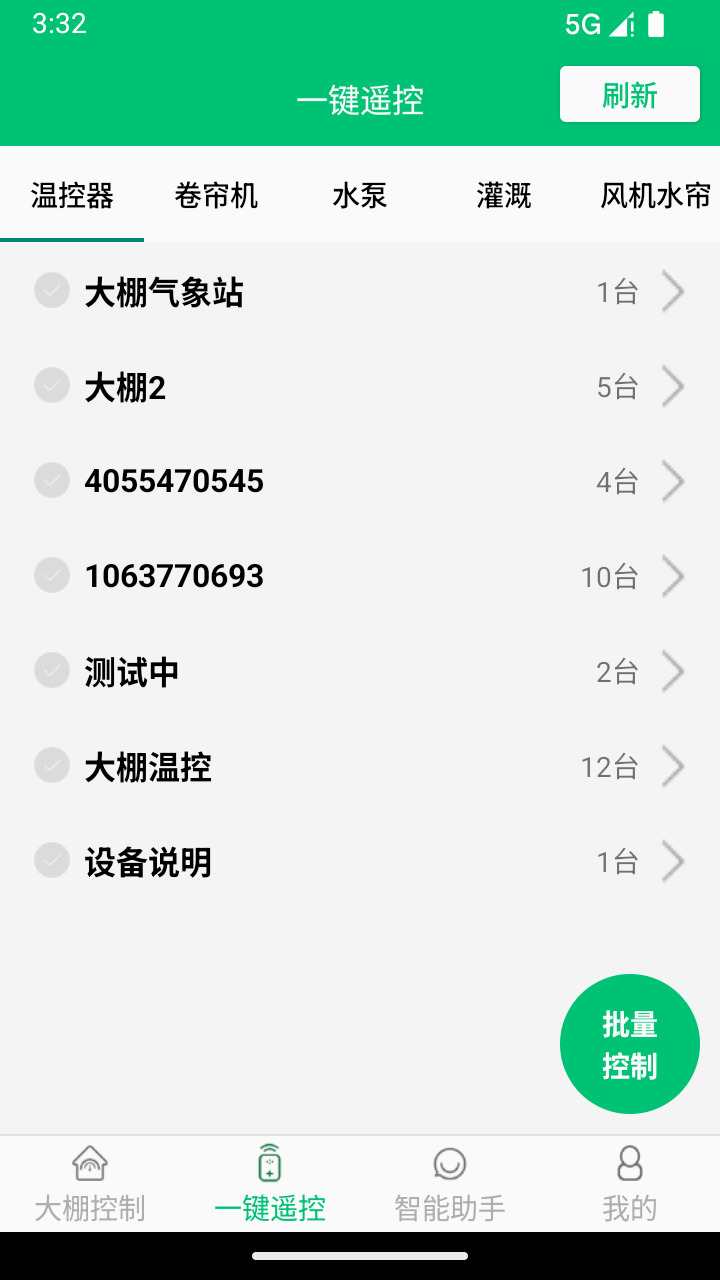Image resolution: width=720 pixels, height=1280 pixels.
Task: Select the 测试中 checkbox
Action: (52, 669)
